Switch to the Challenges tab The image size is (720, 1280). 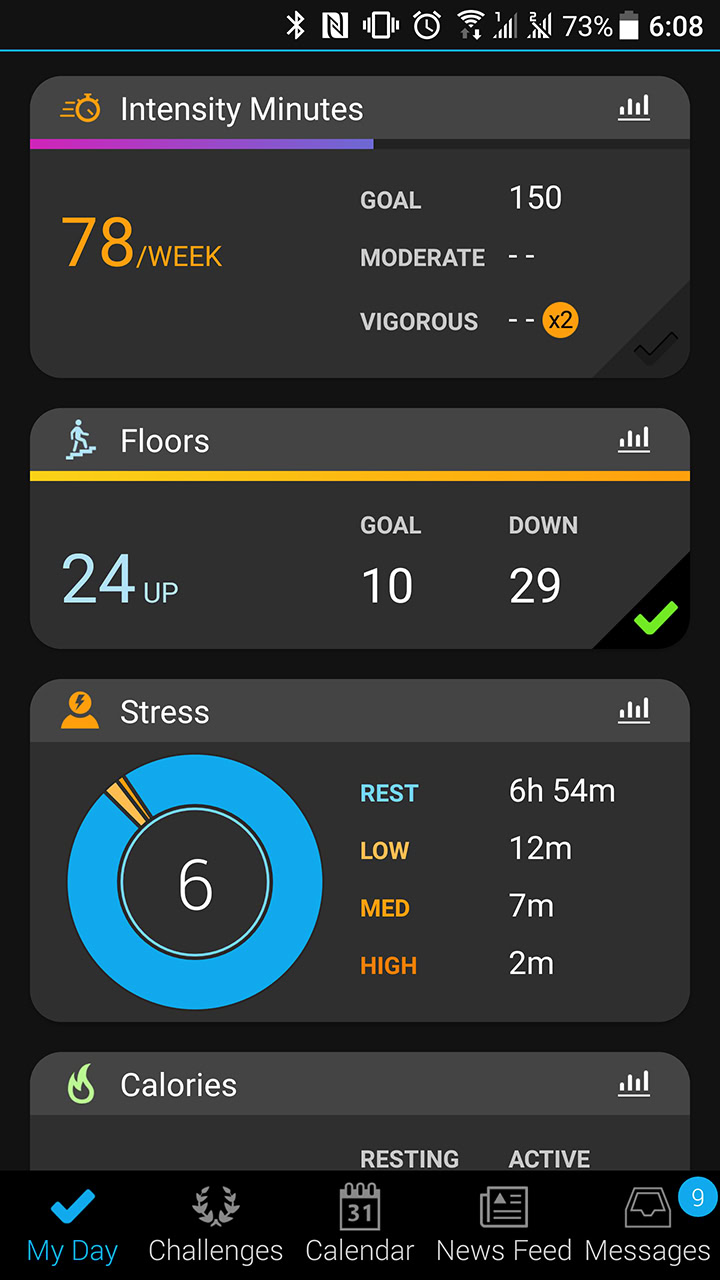tap(215, 1226)
